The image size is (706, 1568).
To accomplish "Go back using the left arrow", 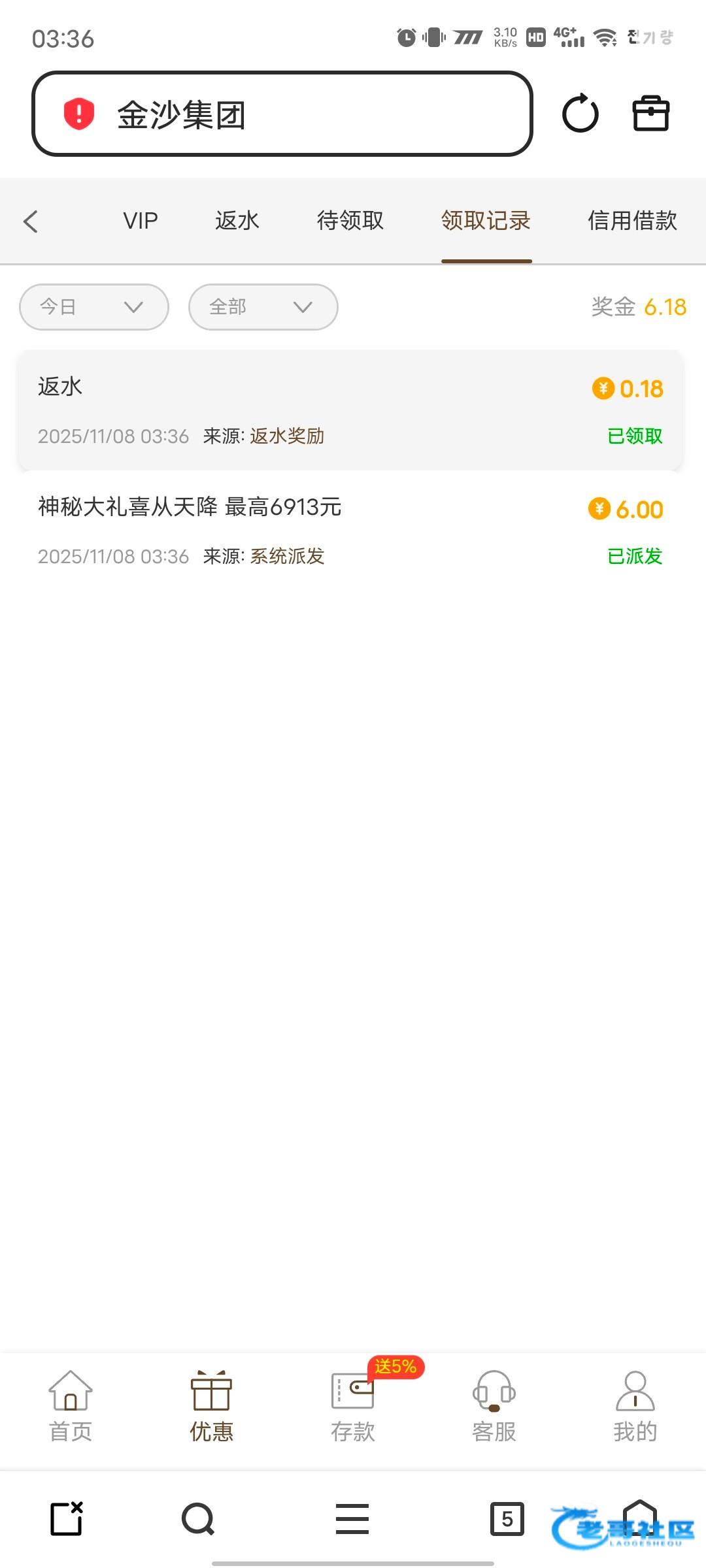I will point(31,221).
